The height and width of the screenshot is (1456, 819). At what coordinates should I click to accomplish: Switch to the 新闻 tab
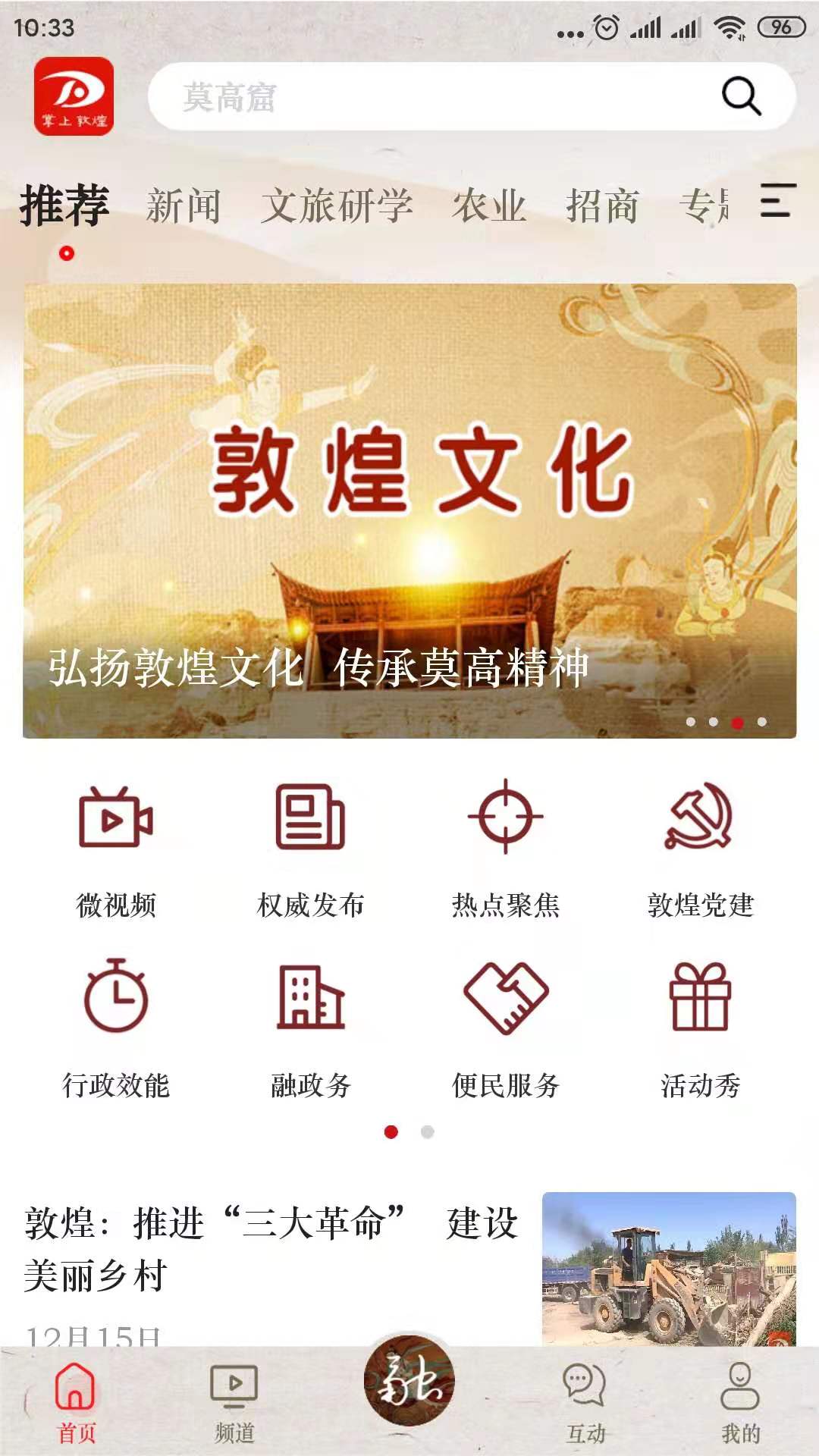pyautogui.click(x=183, y=206)
